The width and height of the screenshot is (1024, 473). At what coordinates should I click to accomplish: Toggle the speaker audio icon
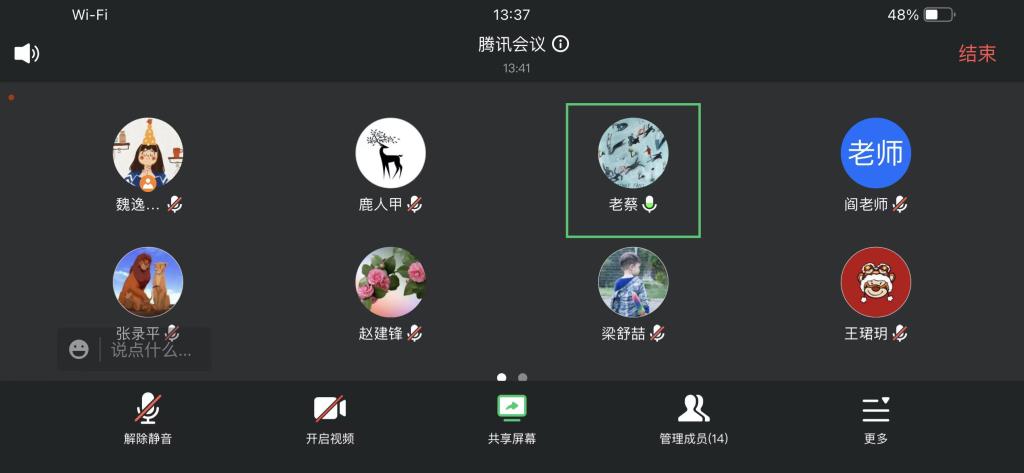pos(27,53)
